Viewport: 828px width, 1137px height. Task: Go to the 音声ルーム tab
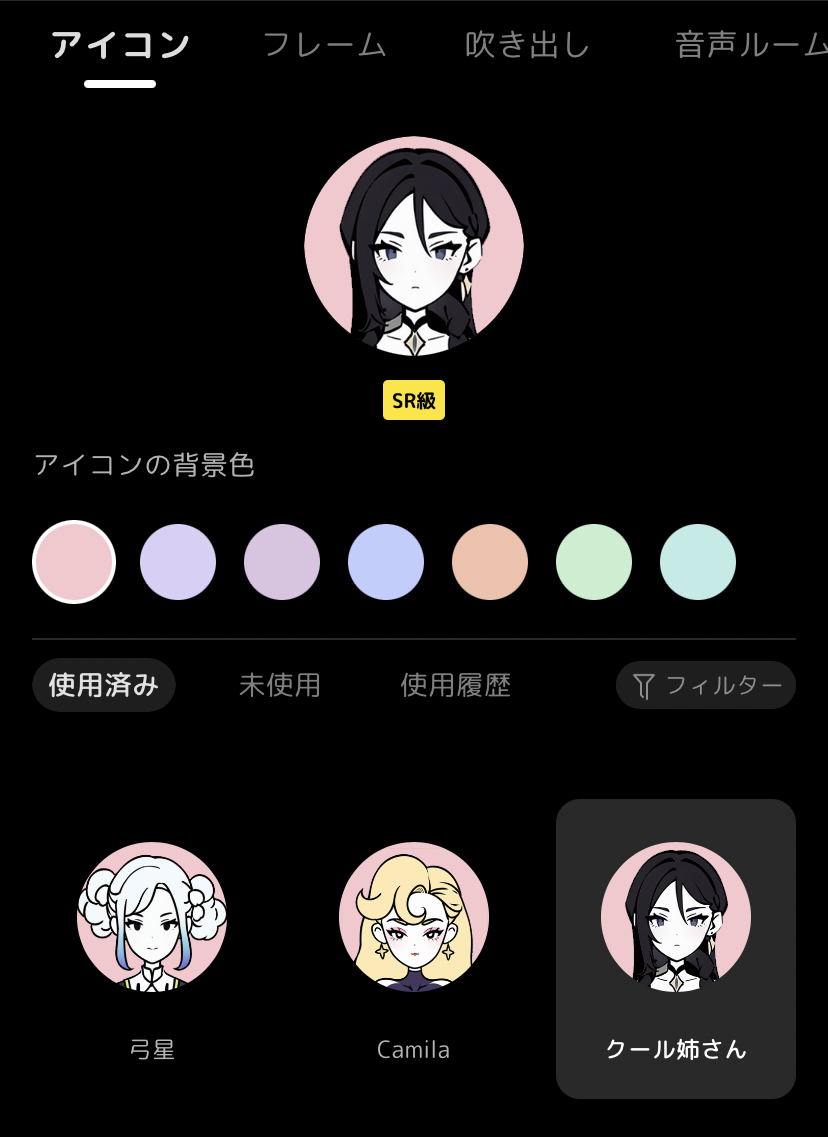tap(750, 46)
